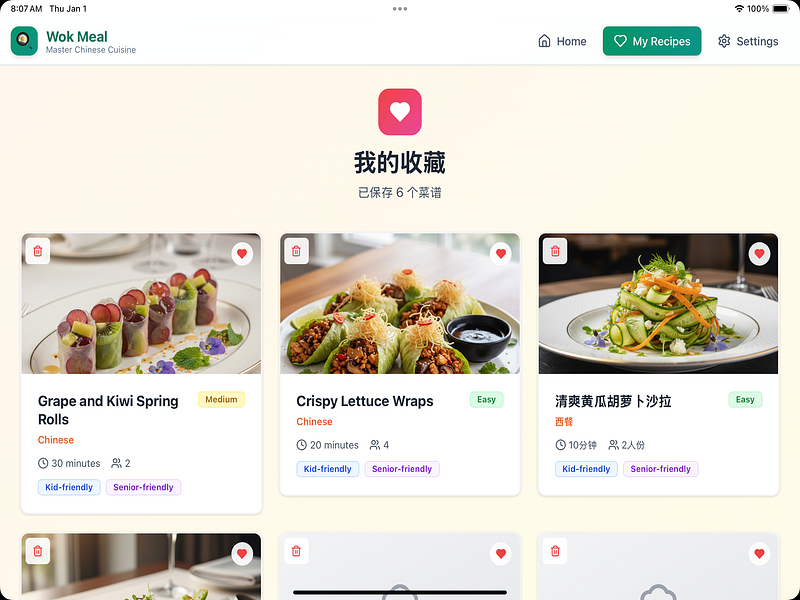Unlike the 清爽黄瓜胡萝卜沙拉 recipe
The width and height of the screenshot is (800, 600).
(760, 254)
